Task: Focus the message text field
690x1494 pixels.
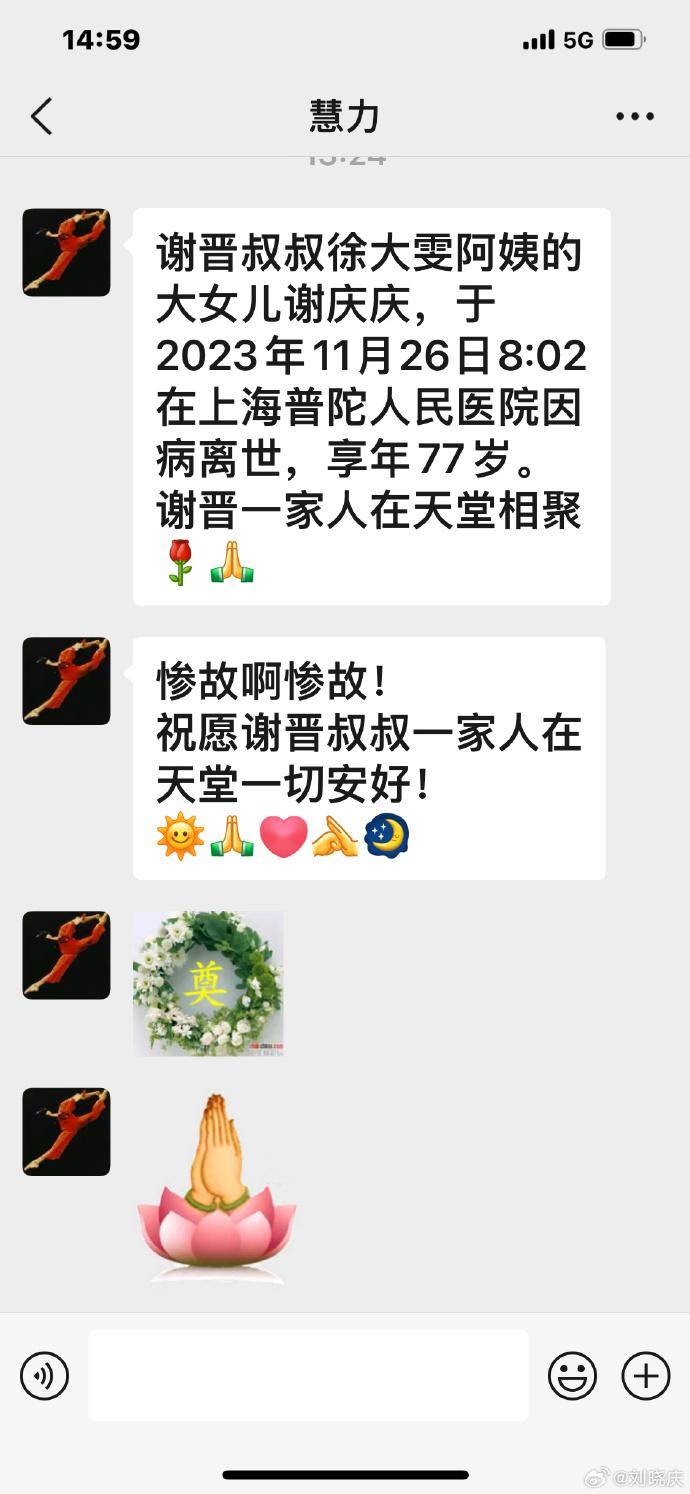Action: tap(308, 1375)
